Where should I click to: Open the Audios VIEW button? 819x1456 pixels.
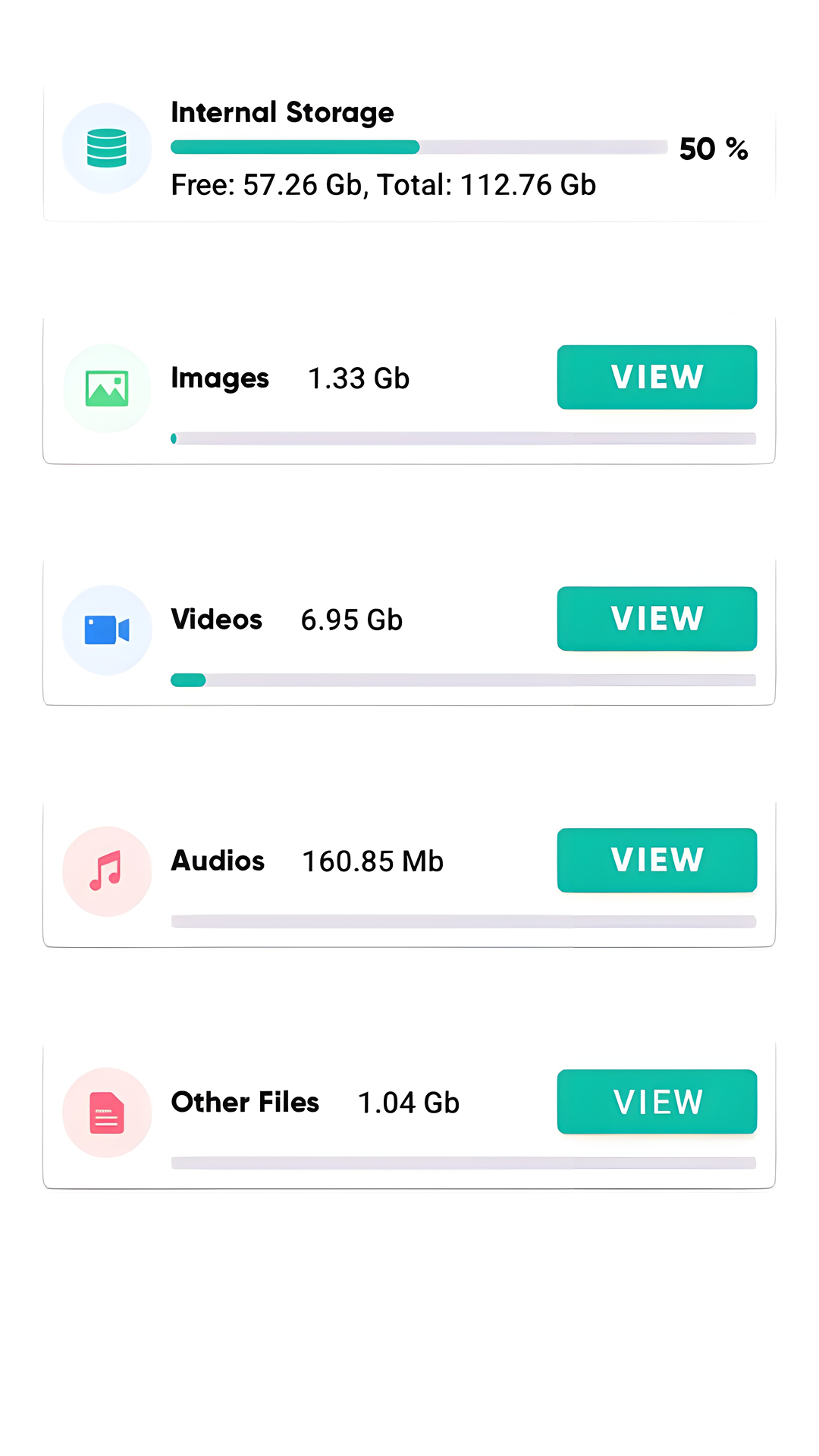656,860
